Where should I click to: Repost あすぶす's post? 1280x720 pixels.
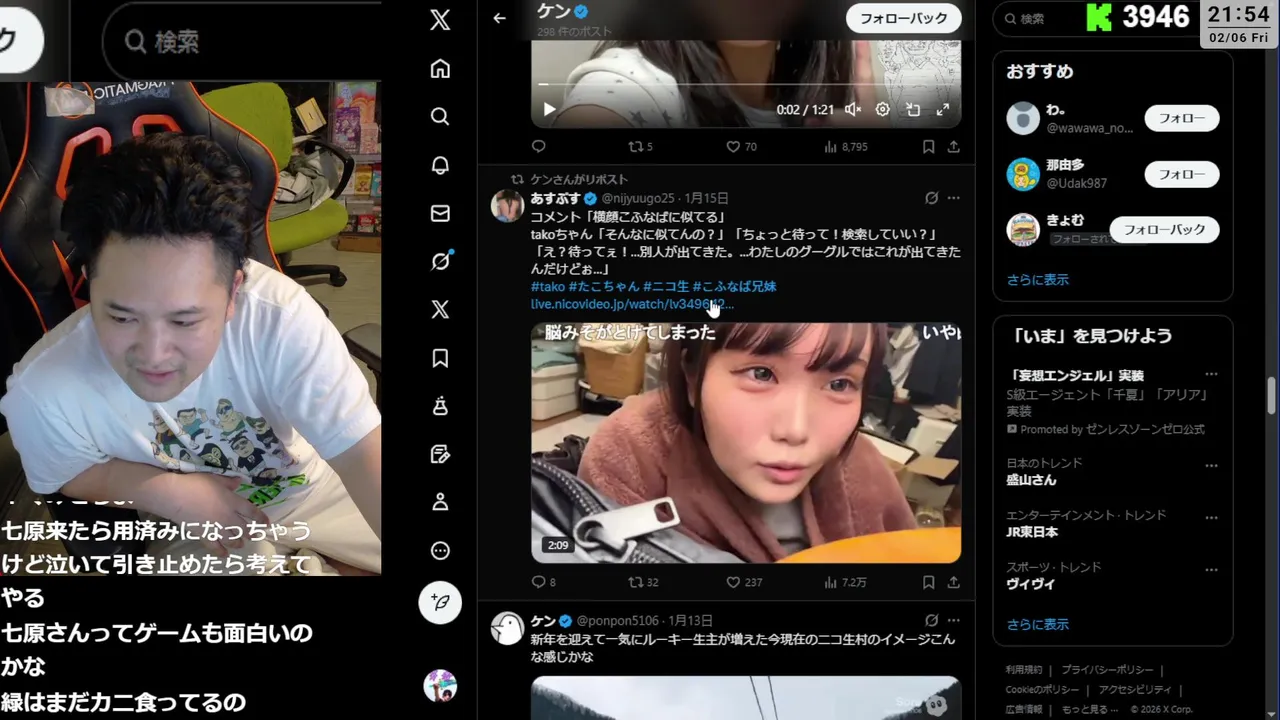pyautogui.click(x=636, y=582)
